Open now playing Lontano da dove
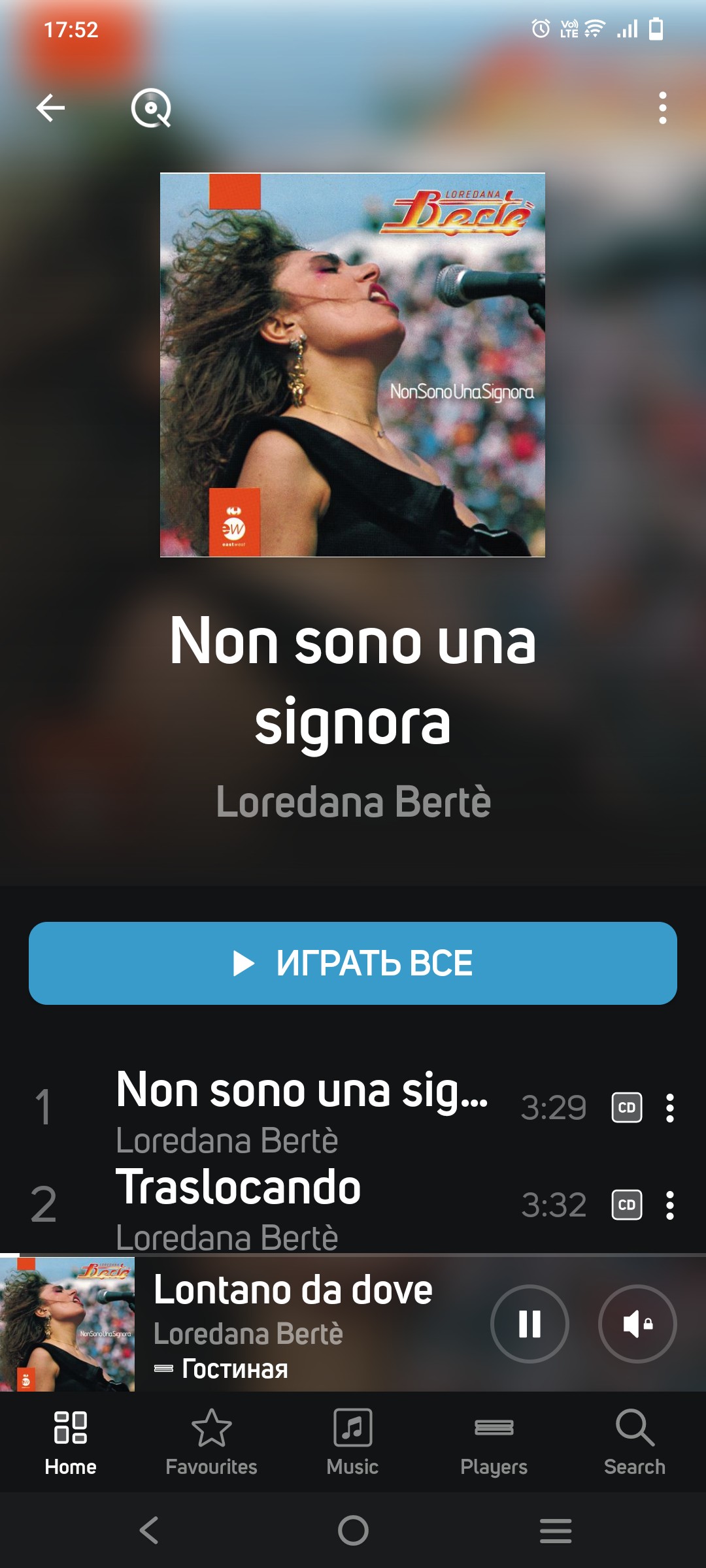Screen dimensions: 706x1568 pyautogui.click(x=294, y=1324)
